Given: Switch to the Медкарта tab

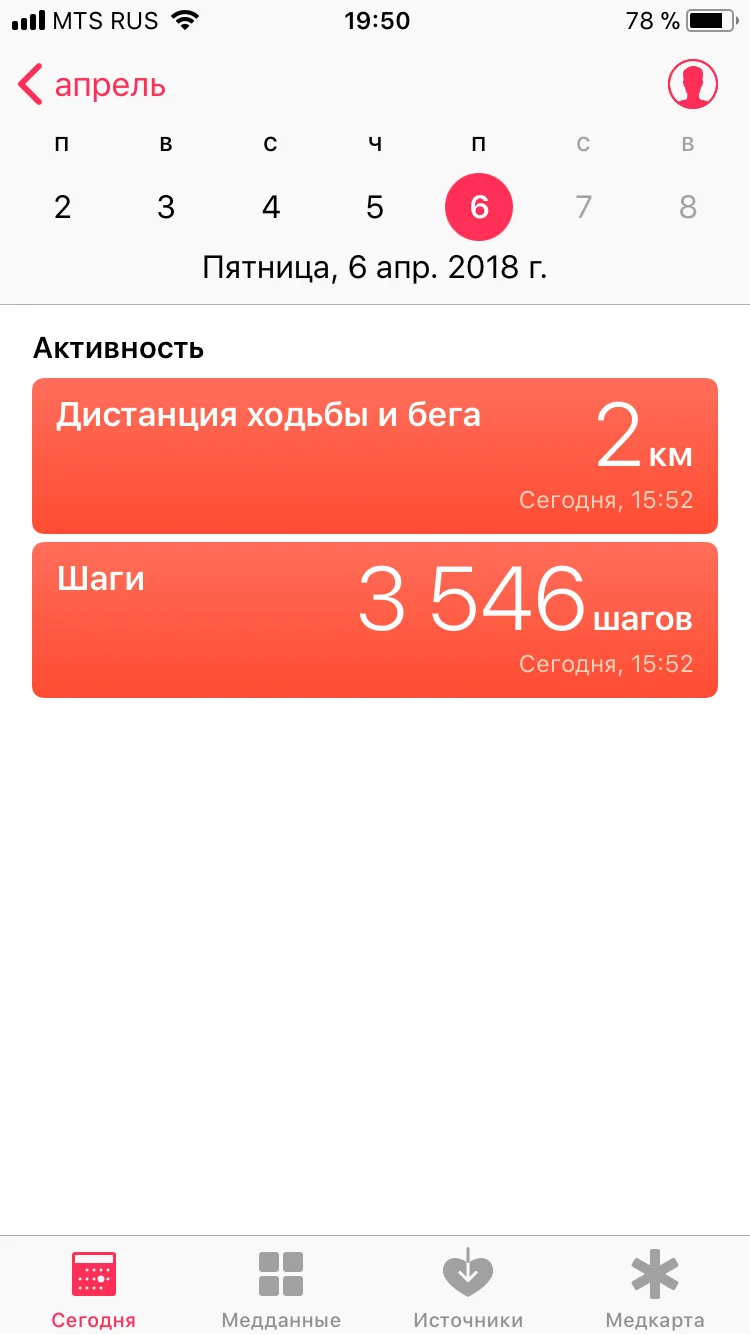Looking at the screenshot, I should coord(655,1288).
